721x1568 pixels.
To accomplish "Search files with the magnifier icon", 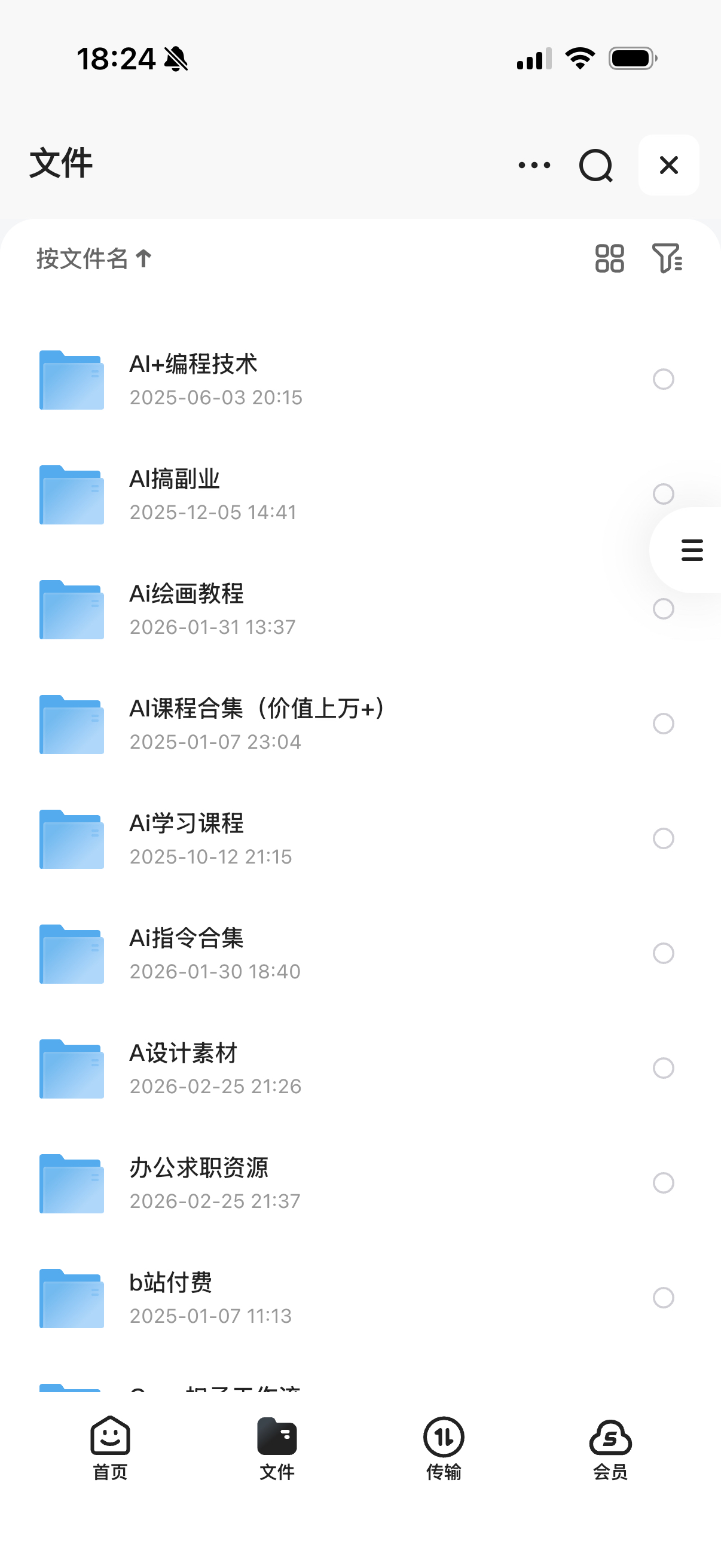I will 595,166.
